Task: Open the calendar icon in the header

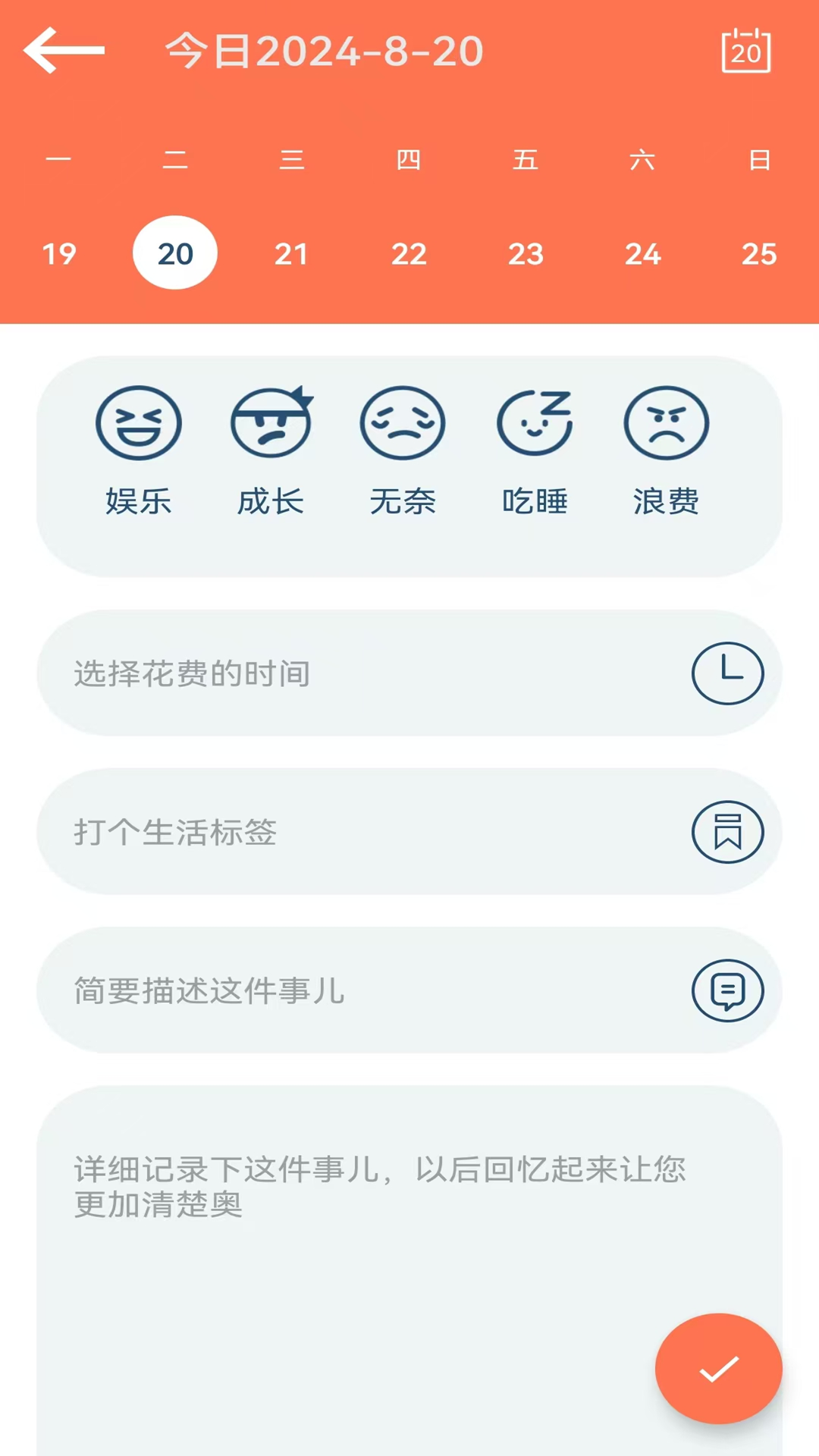Action: [745, 51]
